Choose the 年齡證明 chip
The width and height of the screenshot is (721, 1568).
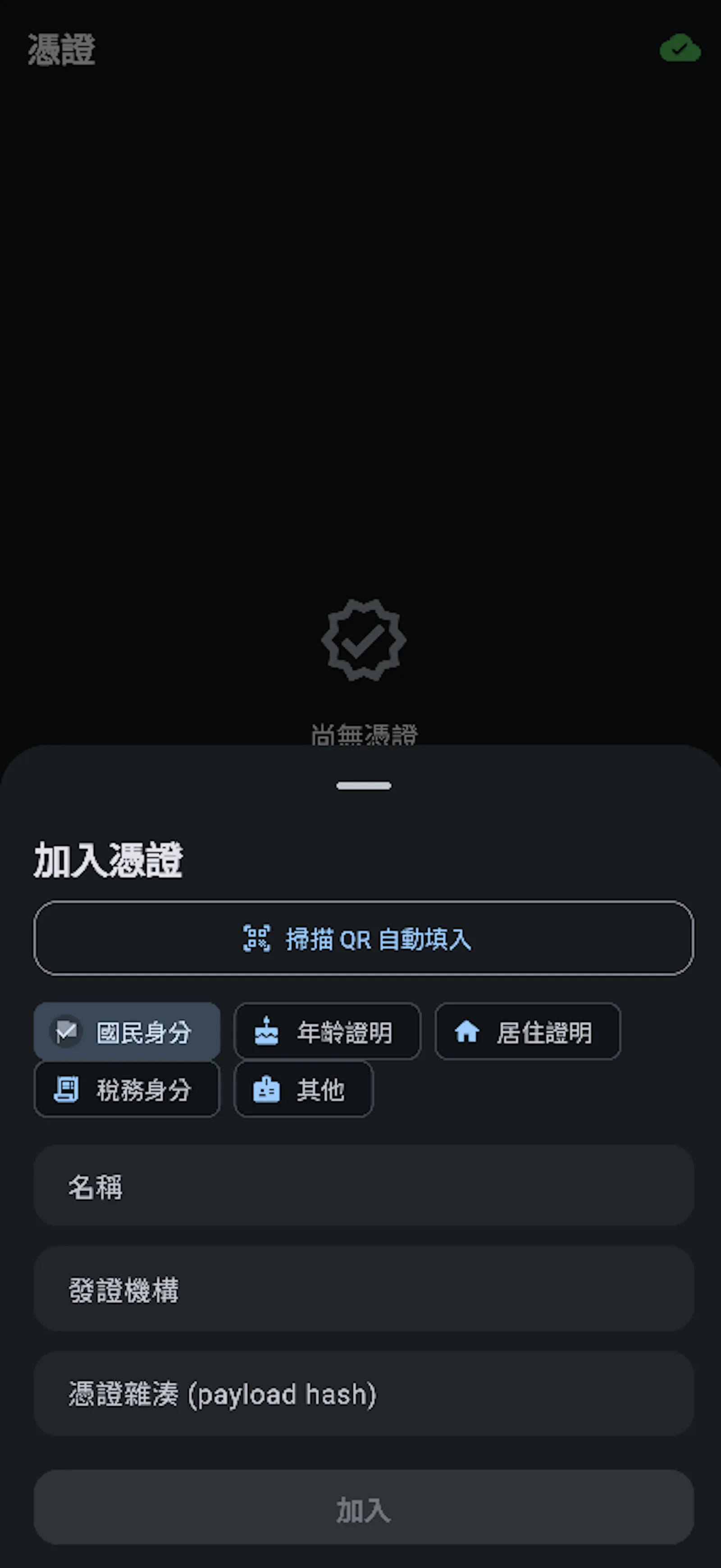pyautogui.click(x=327, y=1032)
